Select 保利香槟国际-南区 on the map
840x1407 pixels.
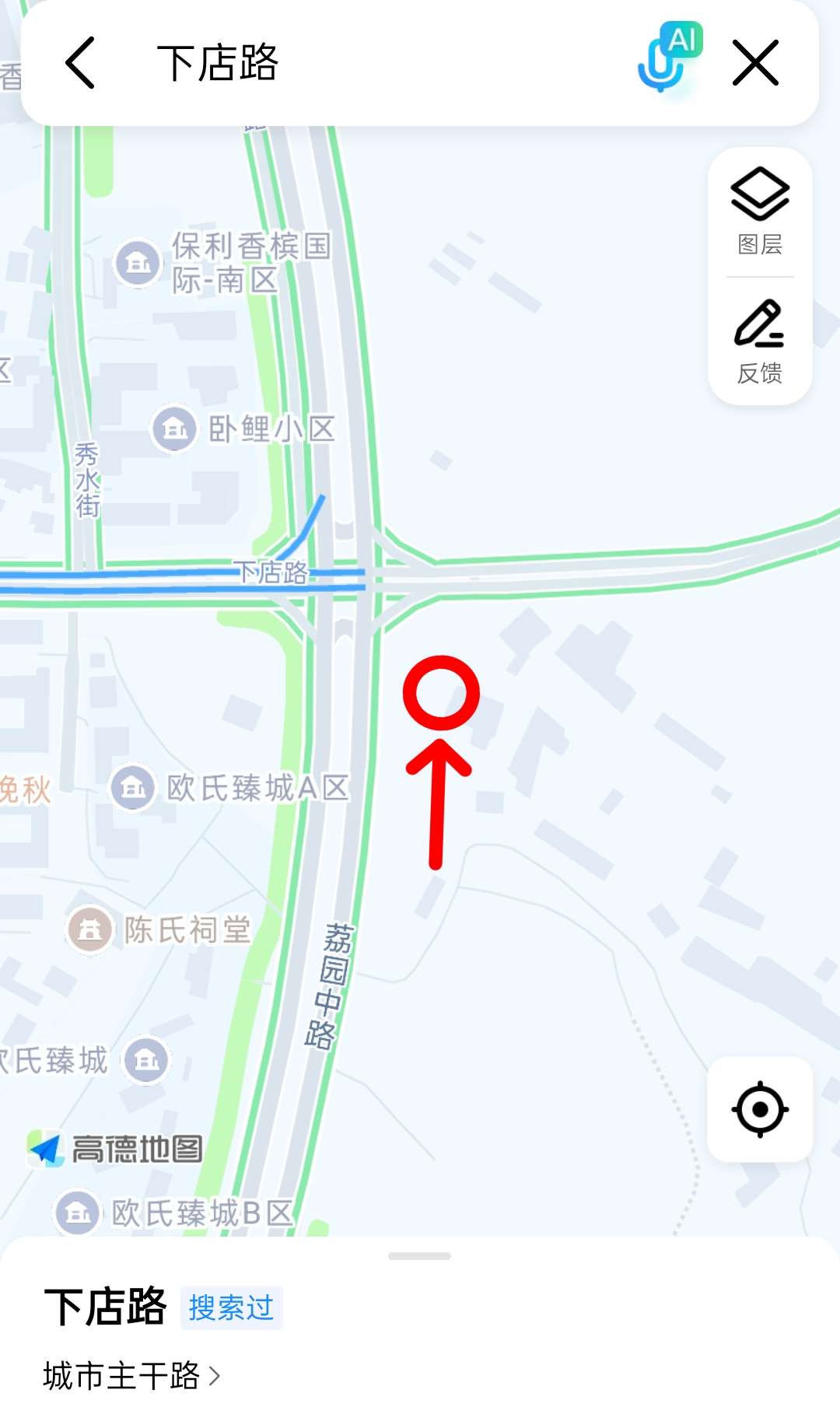138,263
